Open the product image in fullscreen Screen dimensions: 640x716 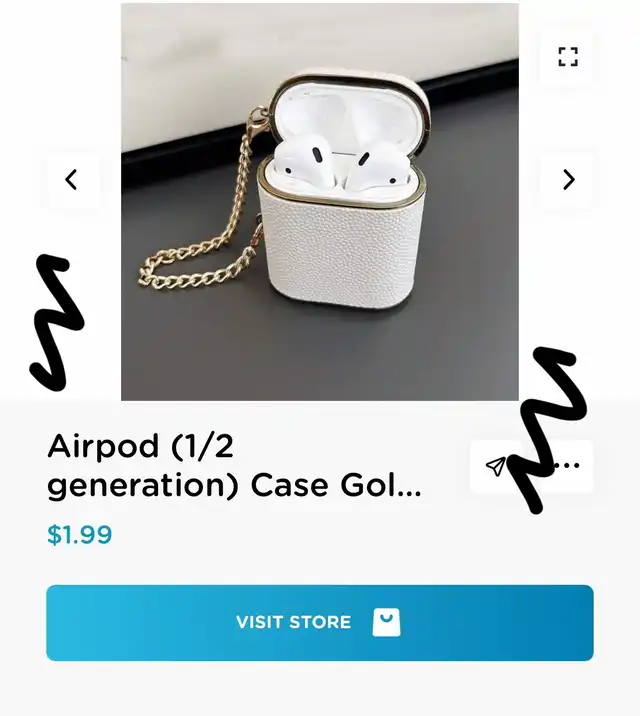568,56
